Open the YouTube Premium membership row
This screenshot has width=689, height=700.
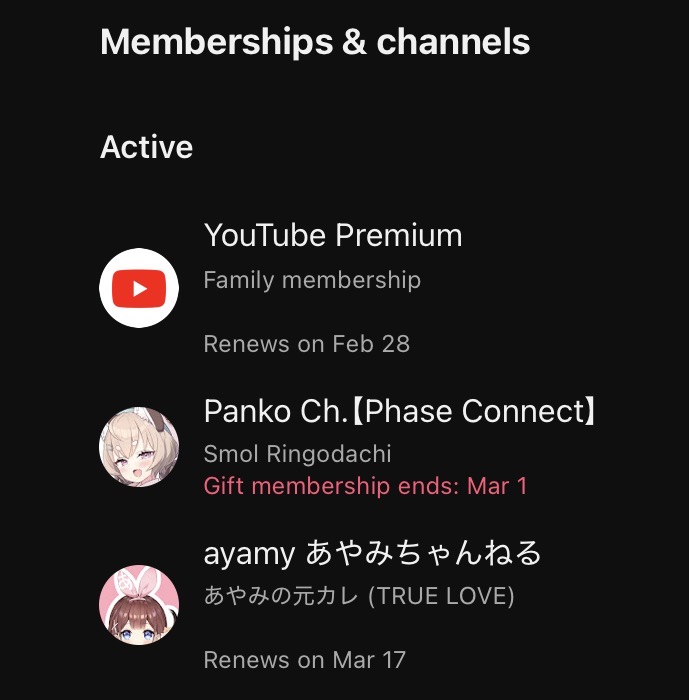coord(332,237)
